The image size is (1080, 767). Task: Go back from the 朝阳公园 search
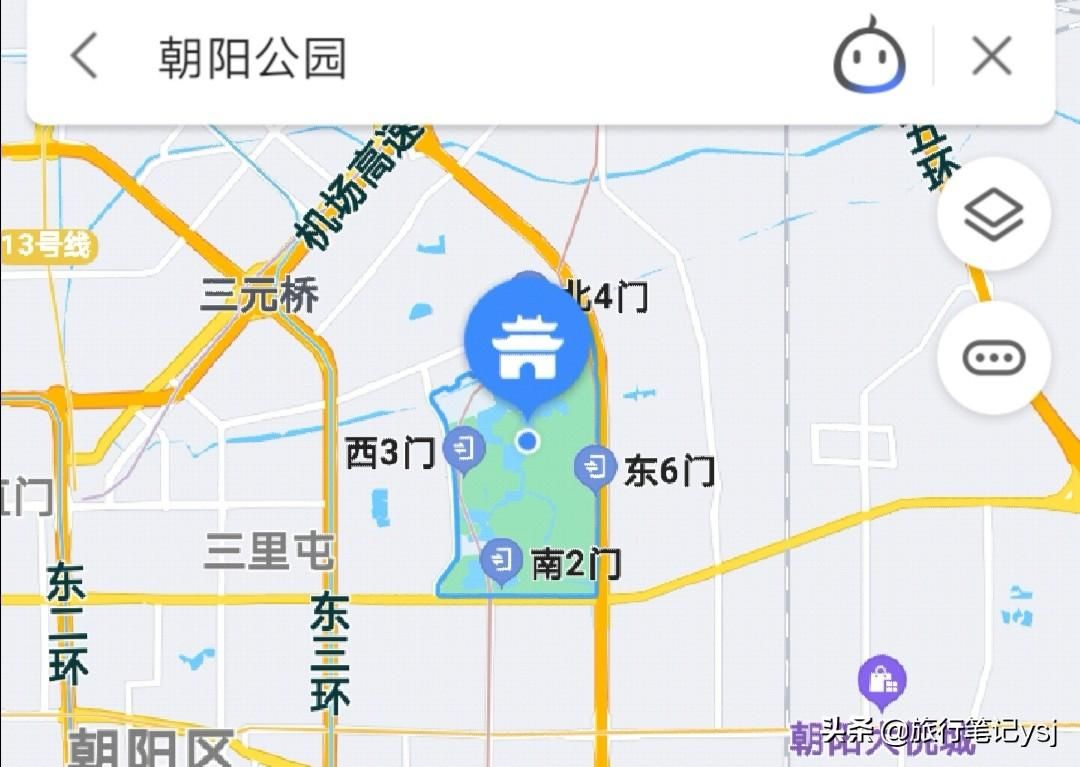84,57
